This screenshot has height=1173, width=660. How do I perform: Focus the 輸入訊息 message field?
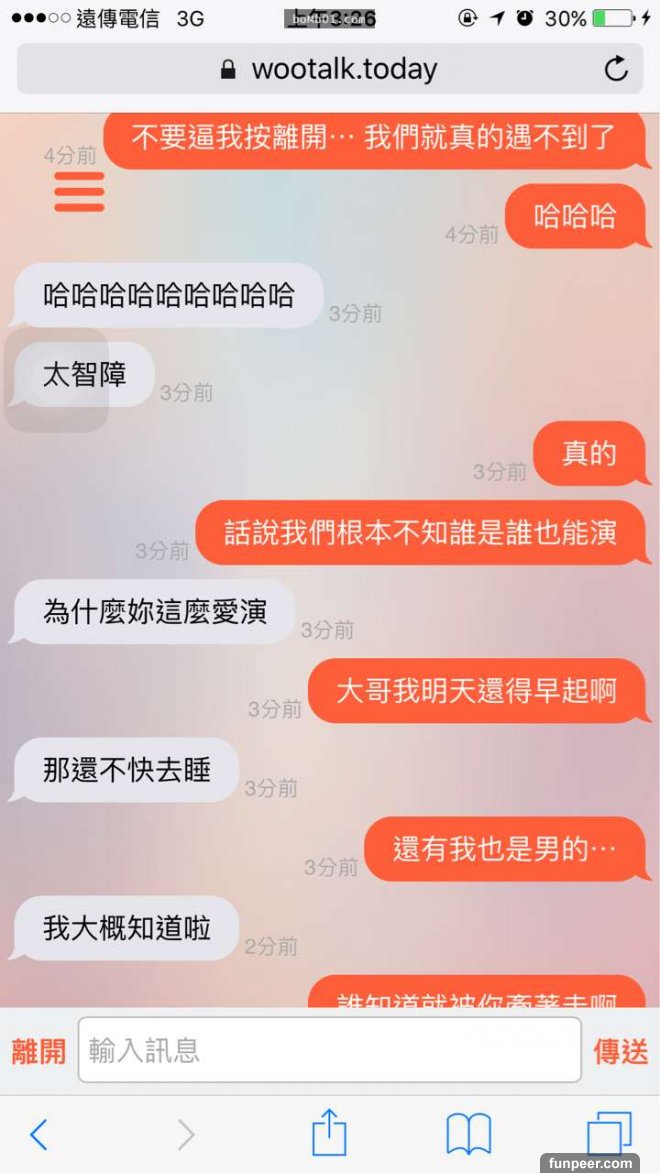(329, 1050)
